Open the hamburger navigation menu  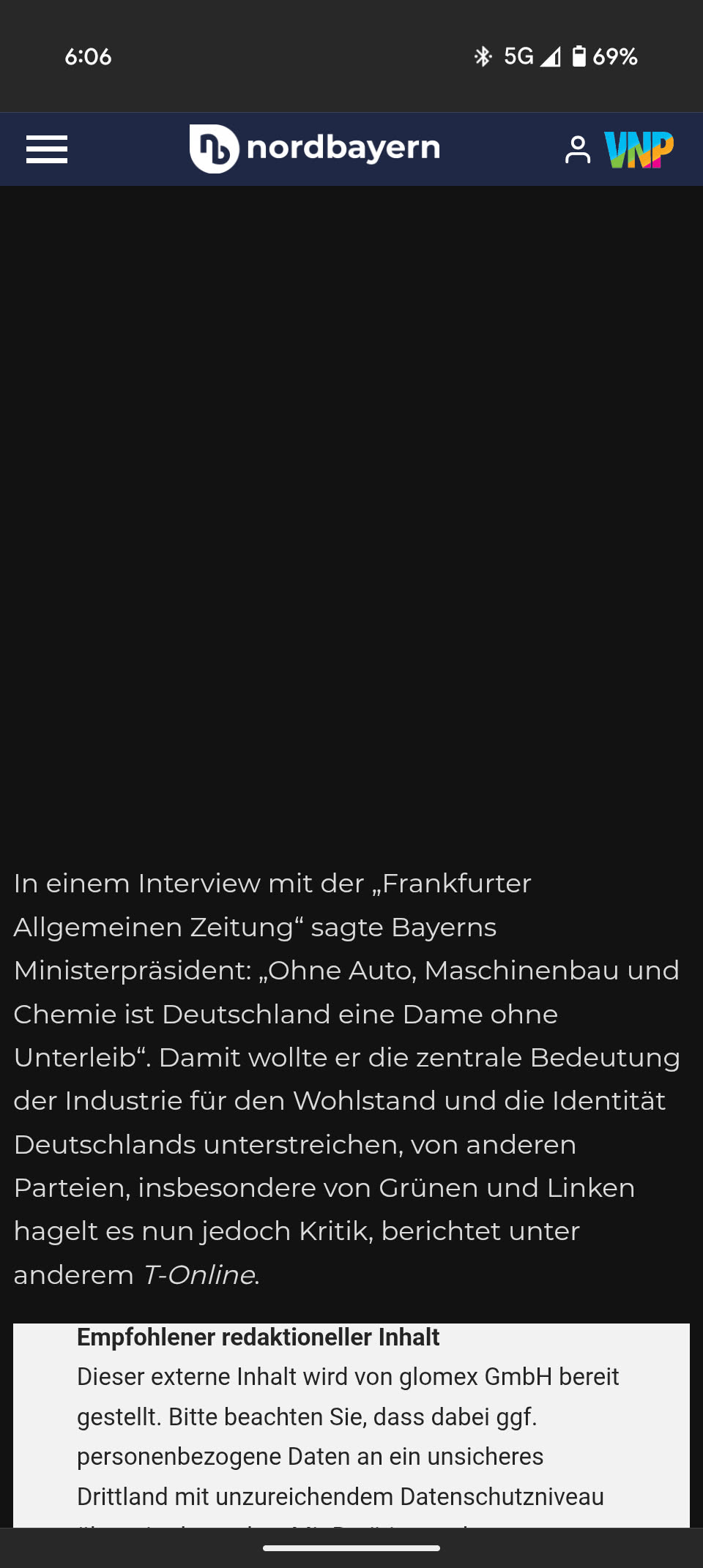[x=47, y=149]
